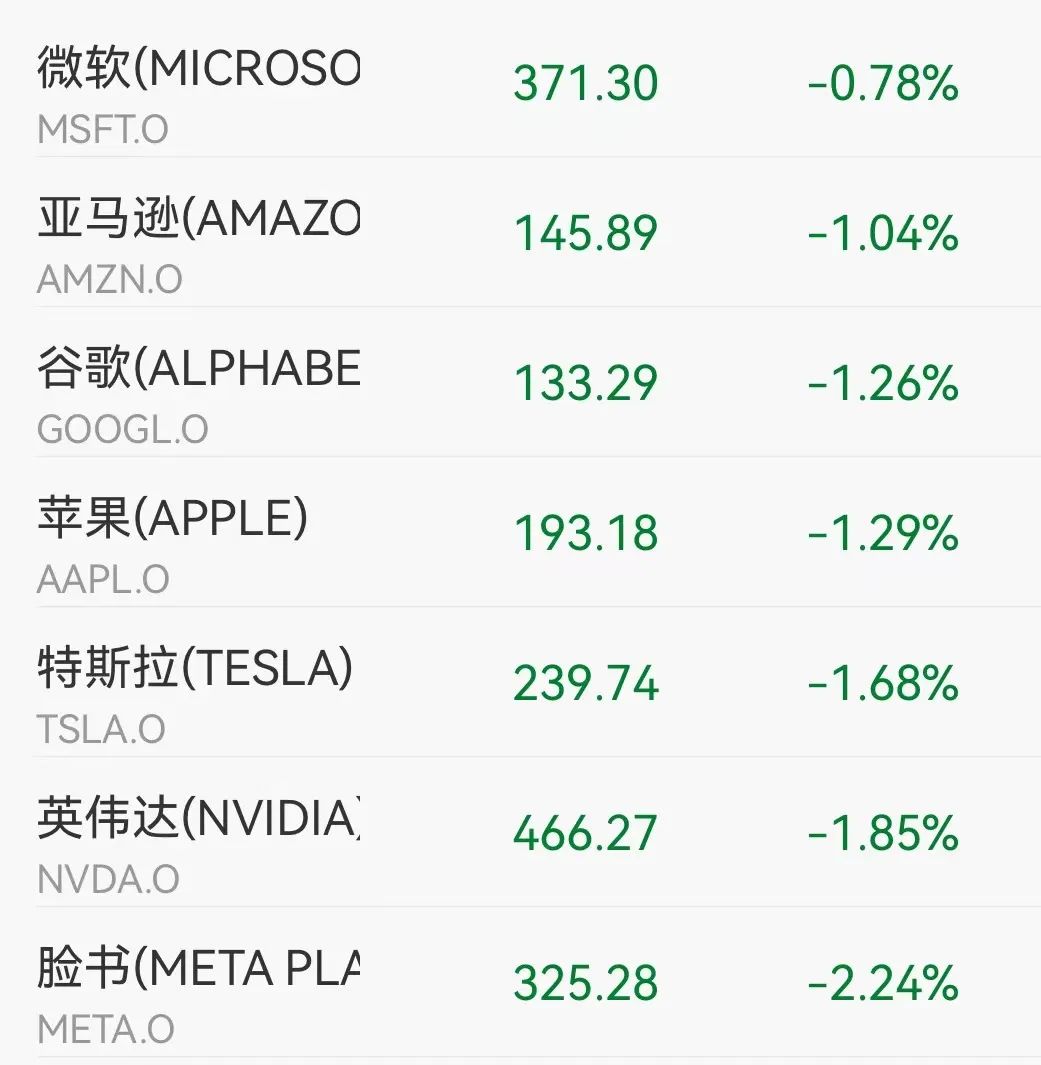Click Tesla's price 239.74
This screenshot has height=1065, width=1041.
[x=585, y=683]
